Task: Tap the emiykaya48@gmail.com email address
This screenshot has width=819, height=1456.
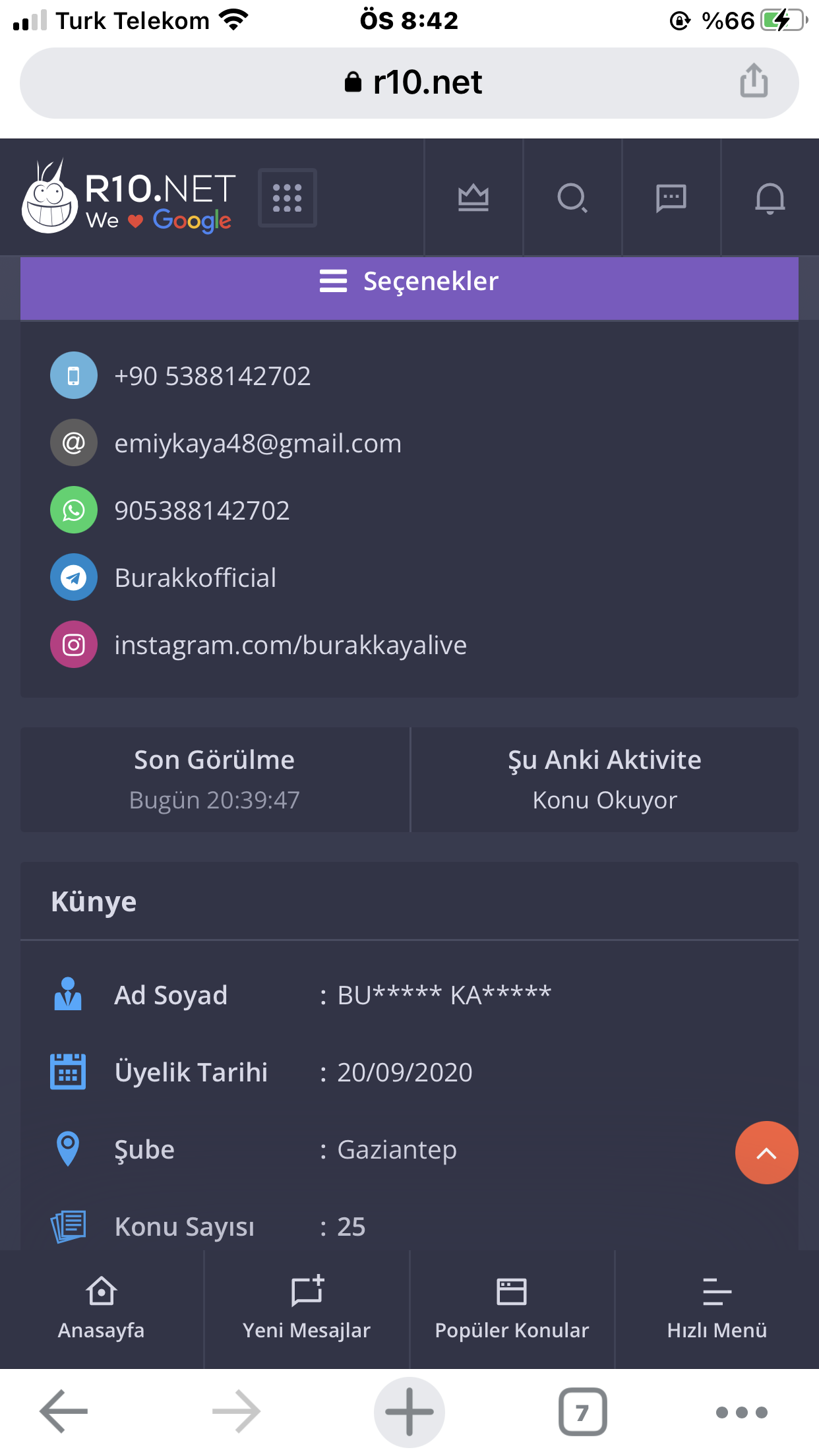Action: click(258, 443)
